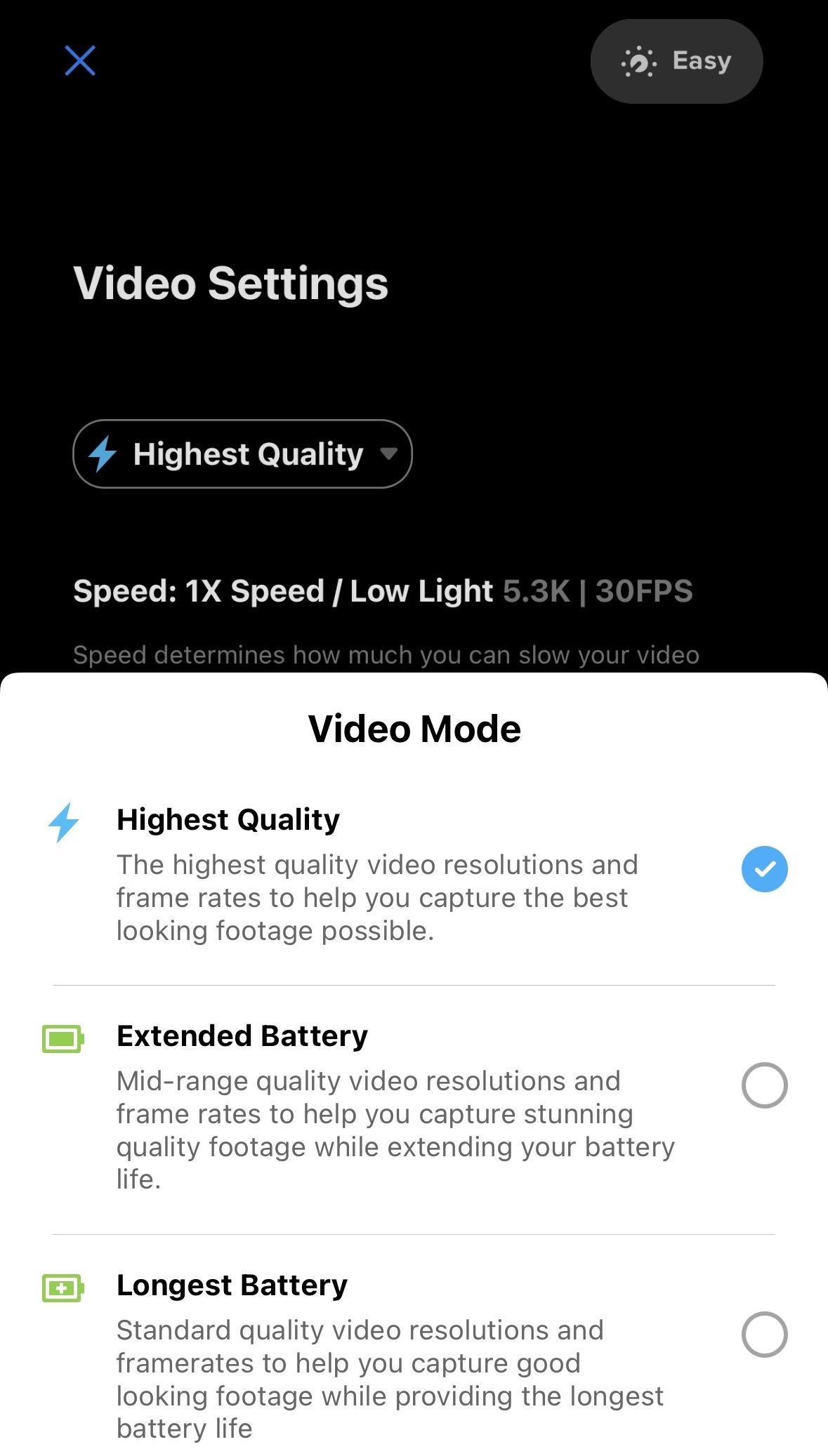Switch to Easy mode
The height and width of the screenshot is (1456, 828).
click(x=676, y=61)
